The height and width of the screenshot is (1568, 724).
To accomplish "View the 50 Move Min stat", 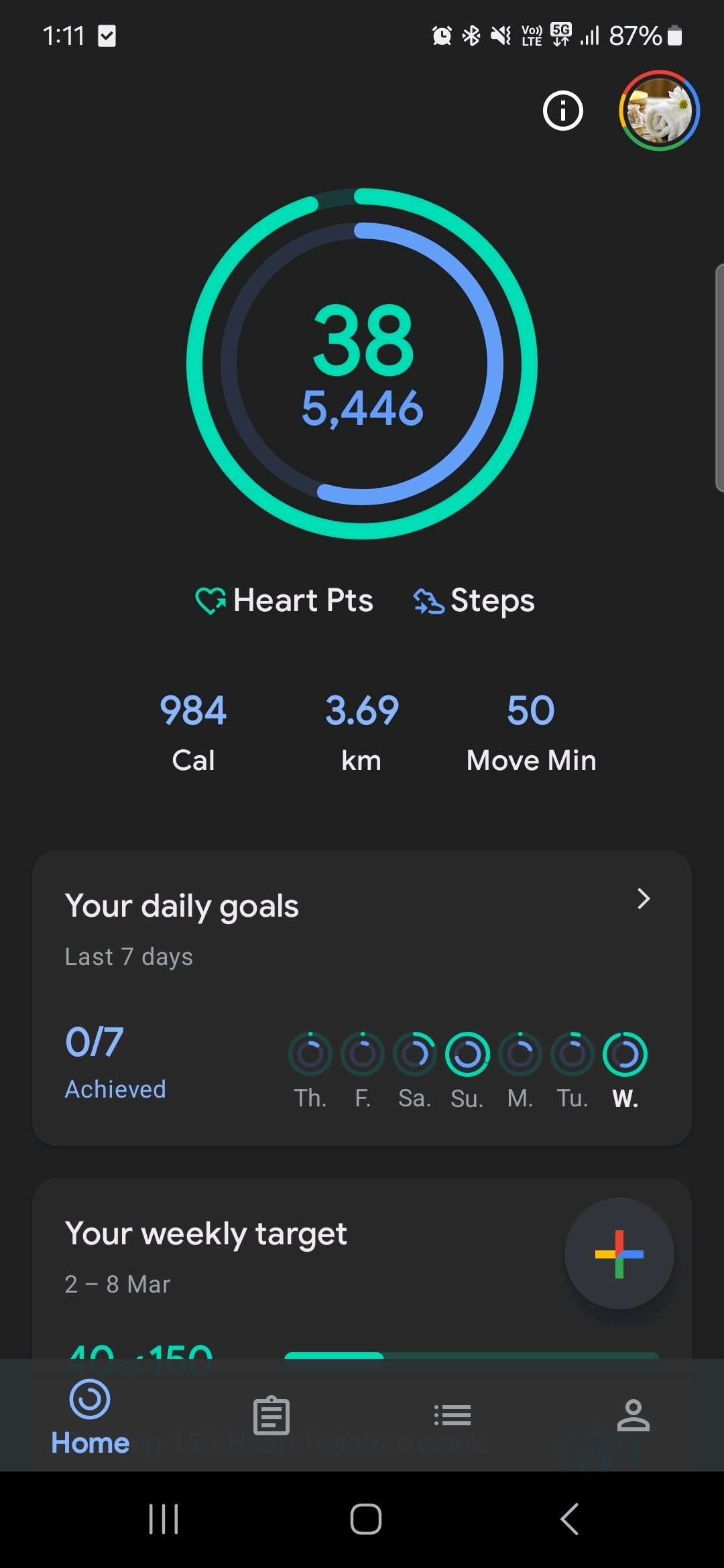I will point(531,732).
